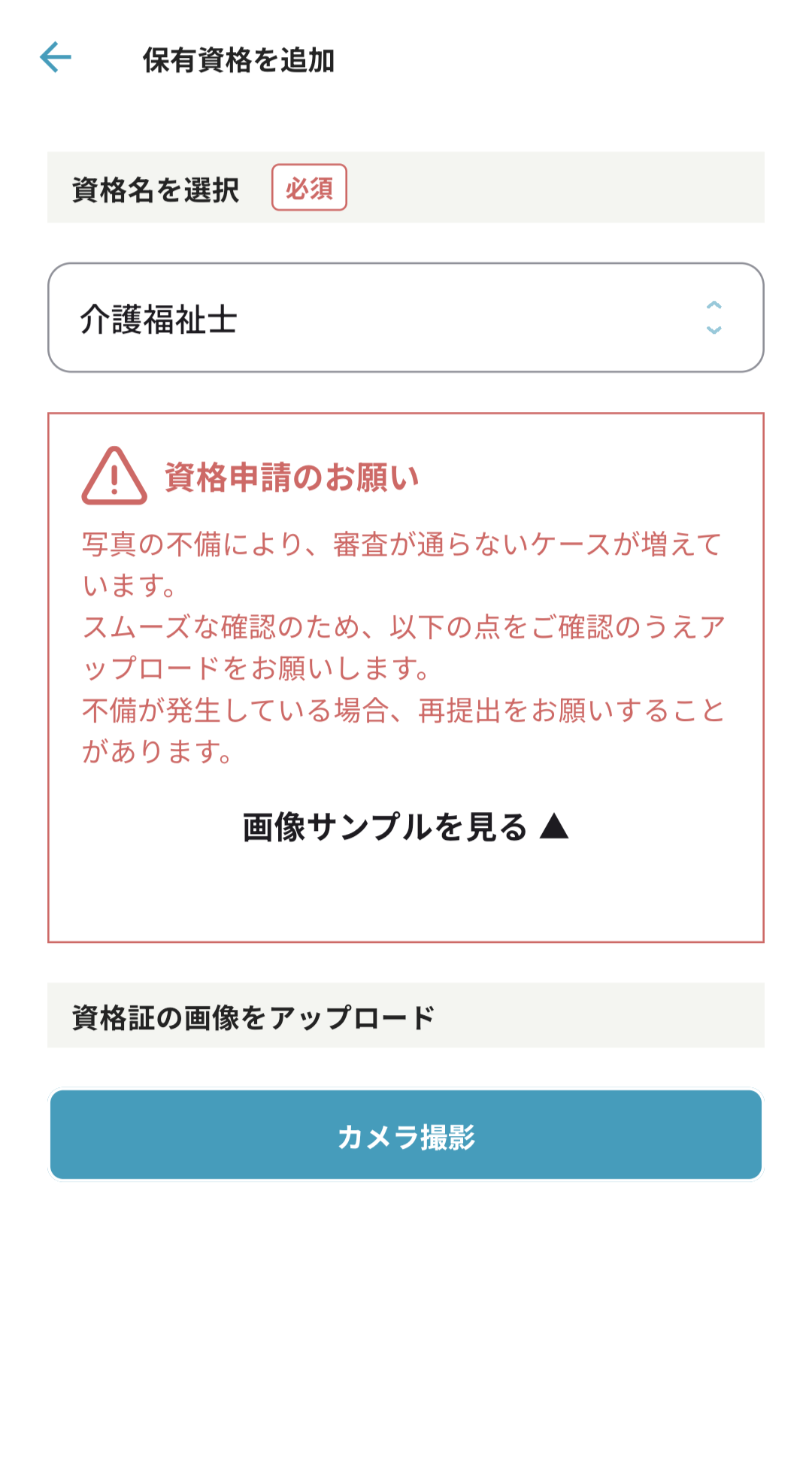Tap the blue left-arrow navigation icon
Image resolution: width=812 pixels, height=1464 pixels.
pyautogui.click(x=56, y=56)
